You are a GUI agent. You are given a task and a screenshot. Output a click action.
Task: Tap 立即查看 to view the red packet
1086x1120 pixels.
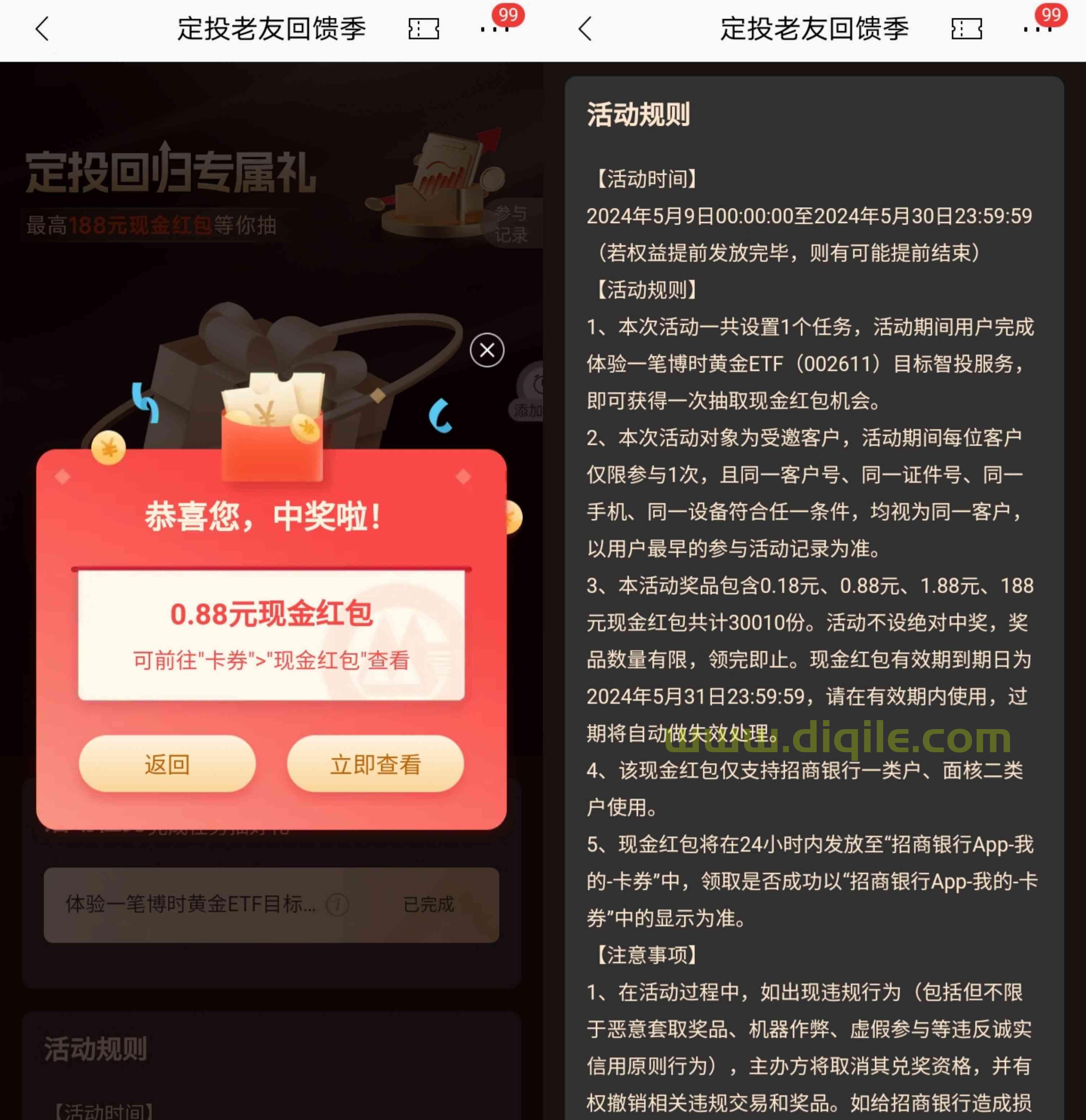click(375, 764)
